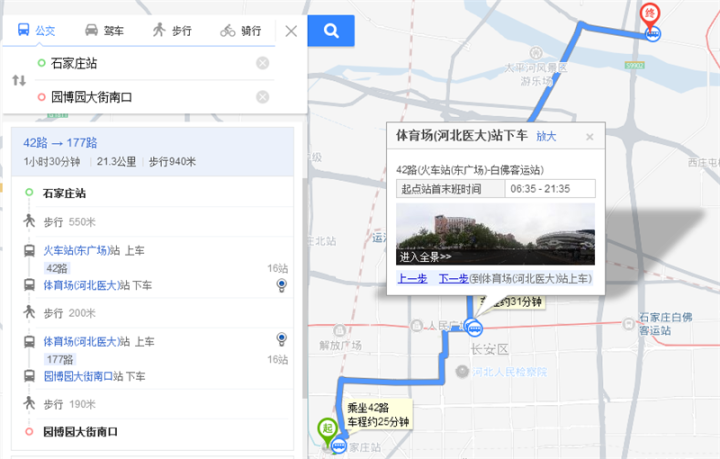This screenshot has width=720, height=459.
Task: Edit the destination field 园博园大街南口
Action: point(140,97)
